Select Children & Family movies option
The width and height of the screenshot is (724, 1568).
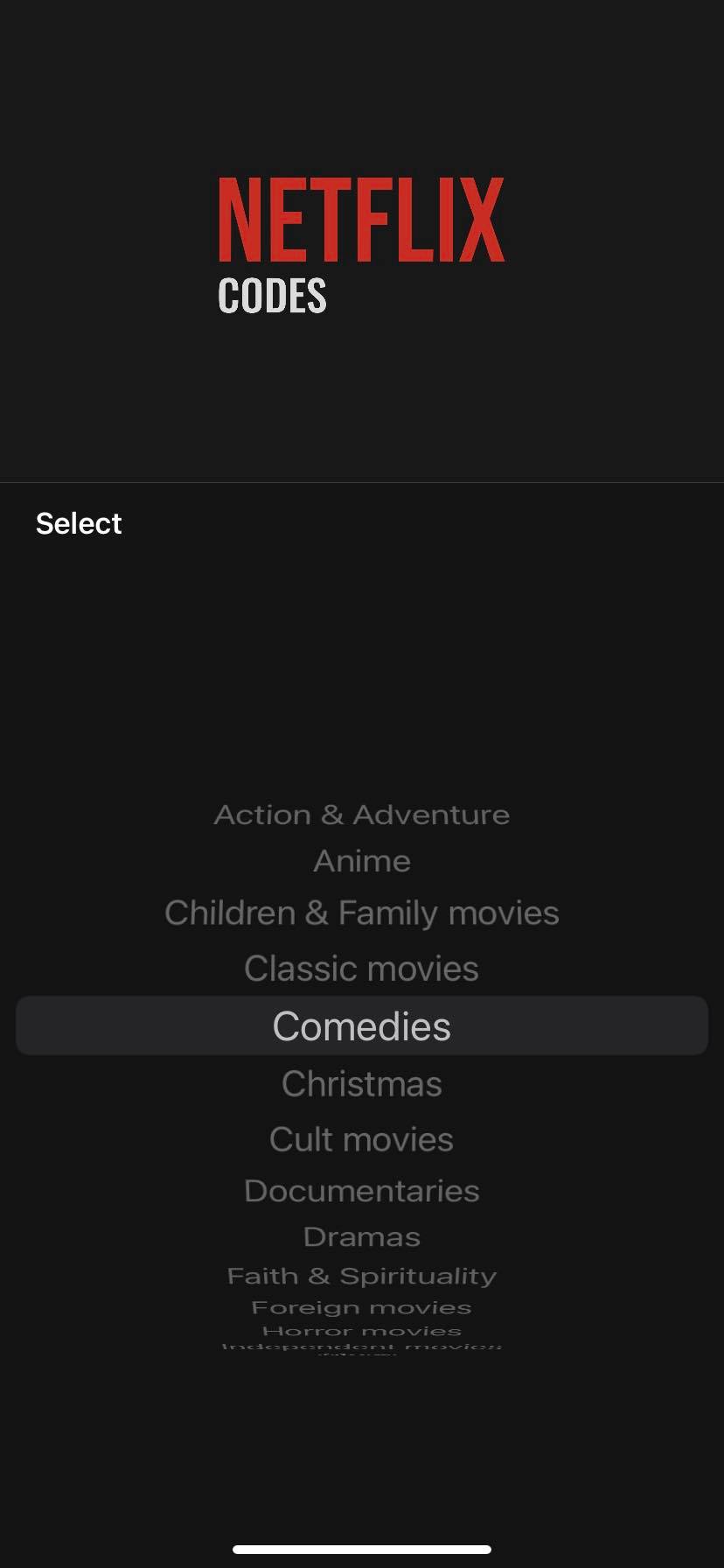pos(361,913)
